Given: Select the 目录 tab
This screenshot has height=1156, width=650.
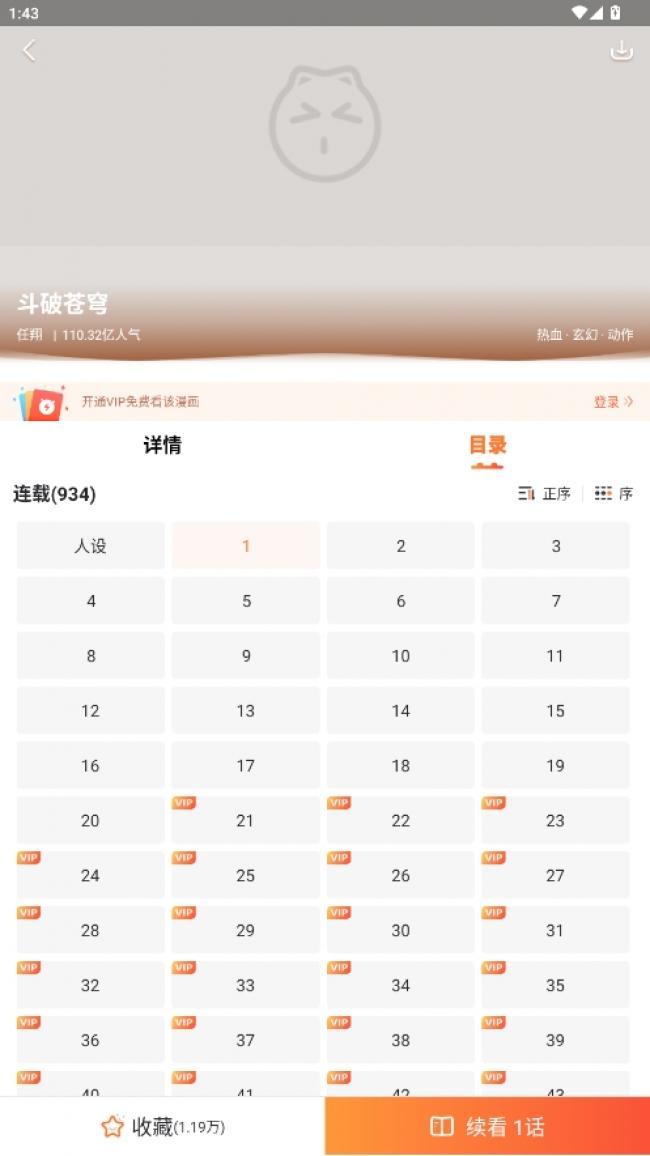Looking at the screenshot, I should pos(487,445).
